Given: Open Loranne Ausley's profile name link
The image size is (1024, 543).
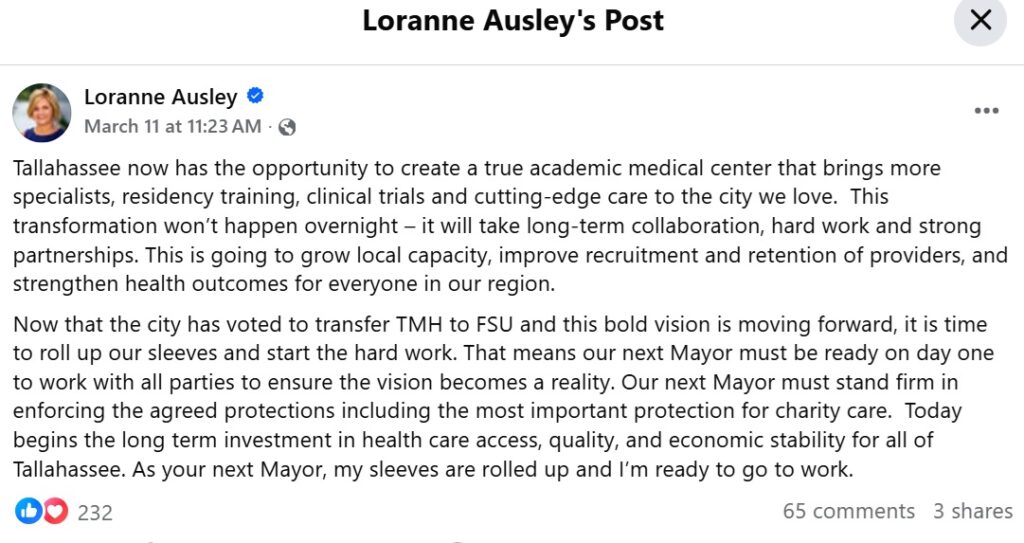Looking at the screenshot, I should [x=160, y=97].
